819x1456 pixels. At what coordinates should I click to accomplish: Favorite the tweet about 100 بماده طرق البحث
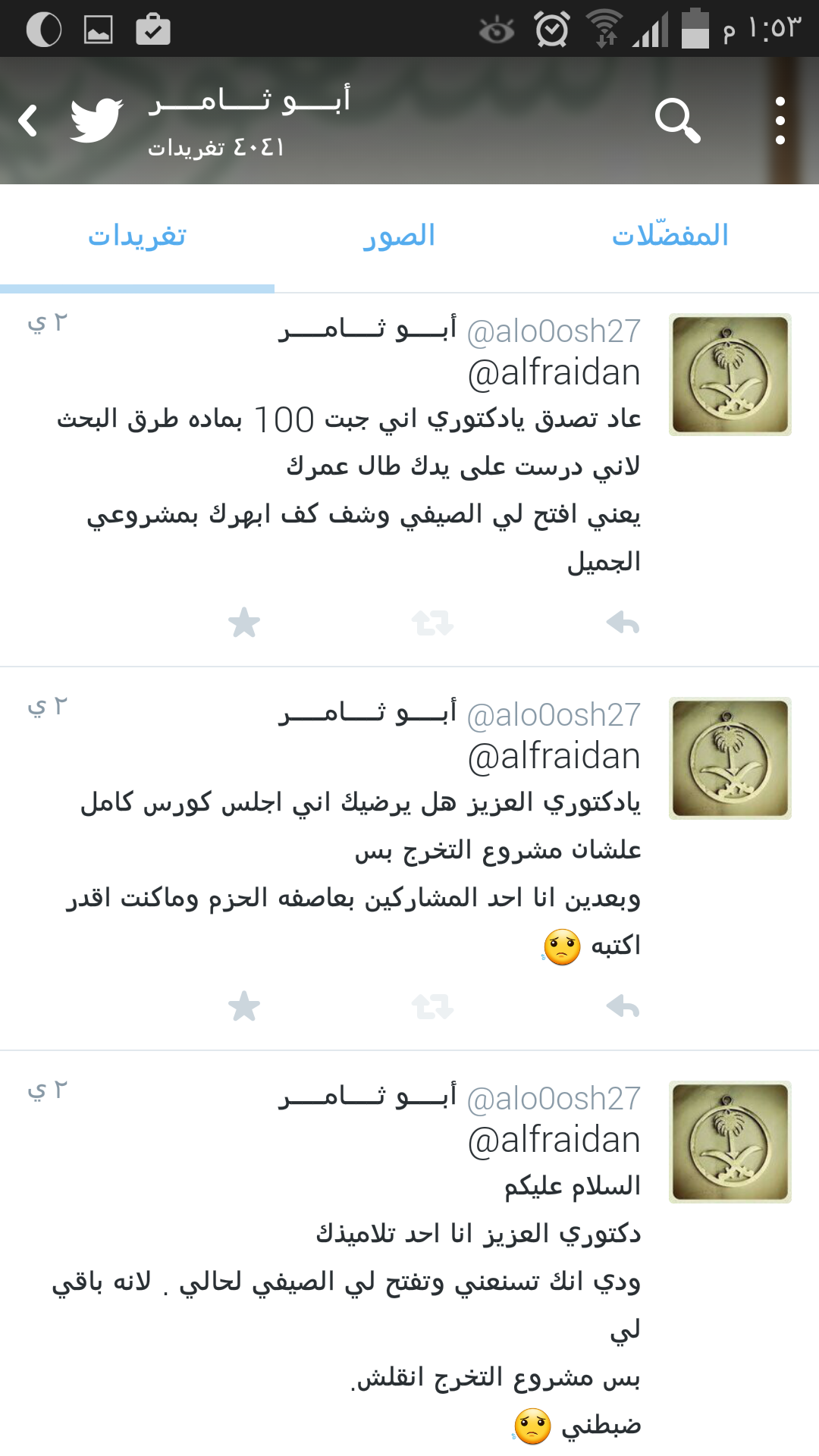[x=244, y=623]
